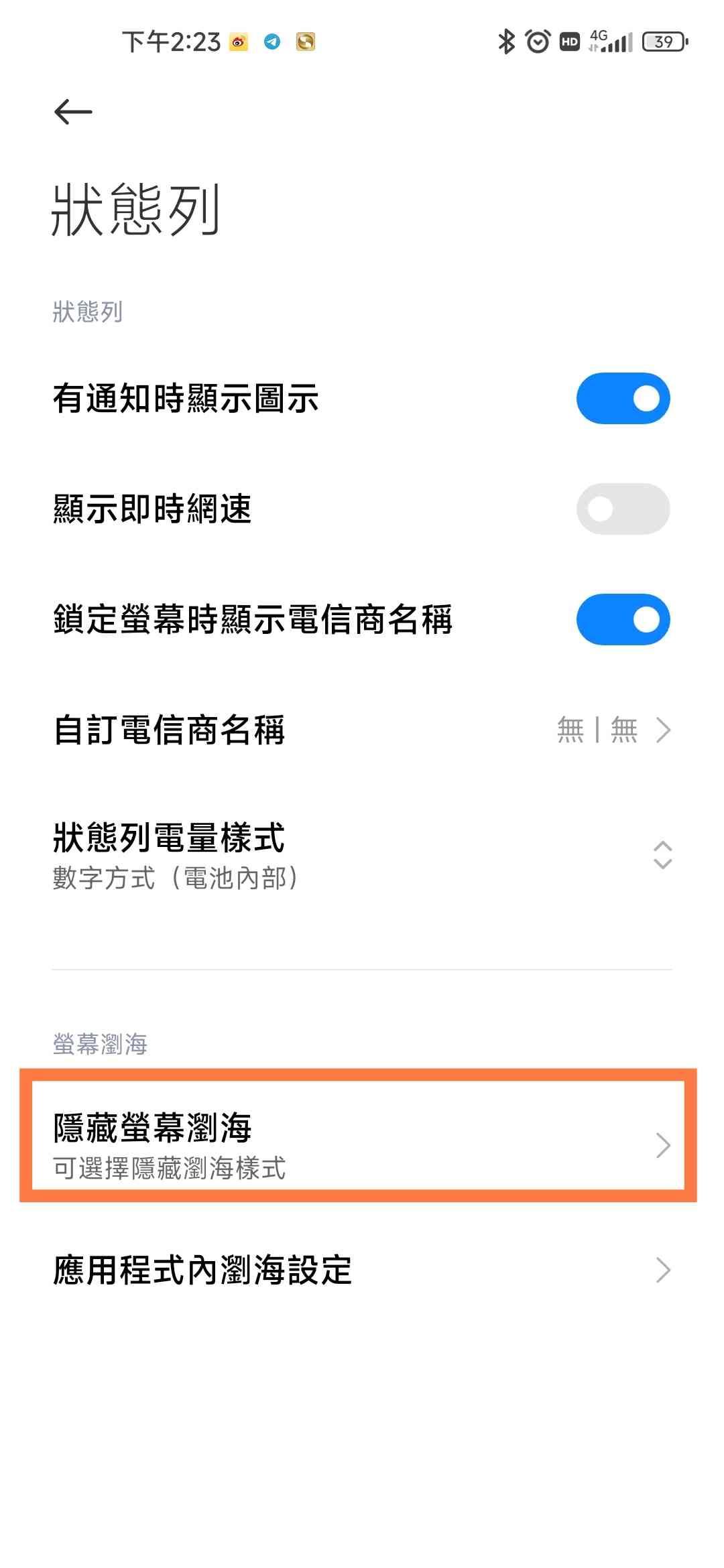Disable 有通知時顯示圖示 switch
This screenshot has width=724, height=1568.
[623, 399]
